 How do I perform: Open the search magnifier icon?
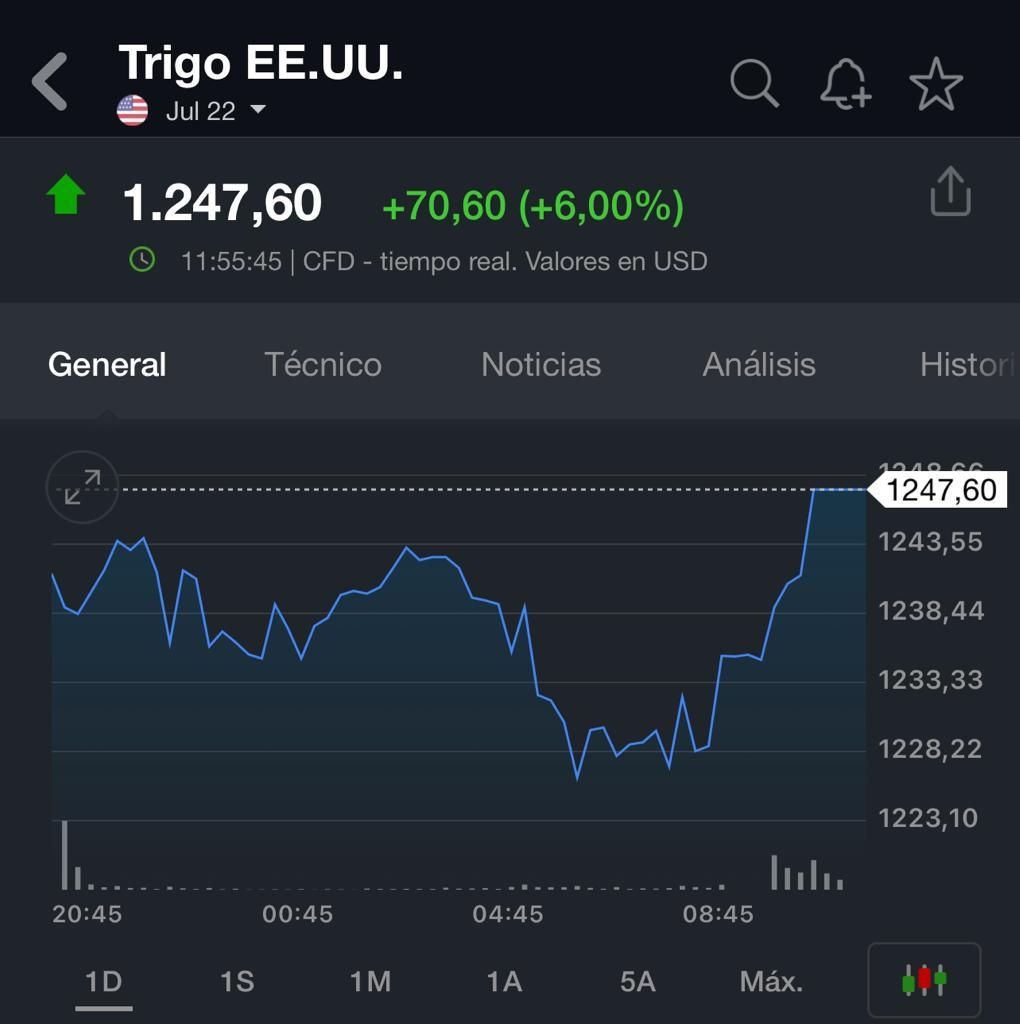[x=754, y=83]
